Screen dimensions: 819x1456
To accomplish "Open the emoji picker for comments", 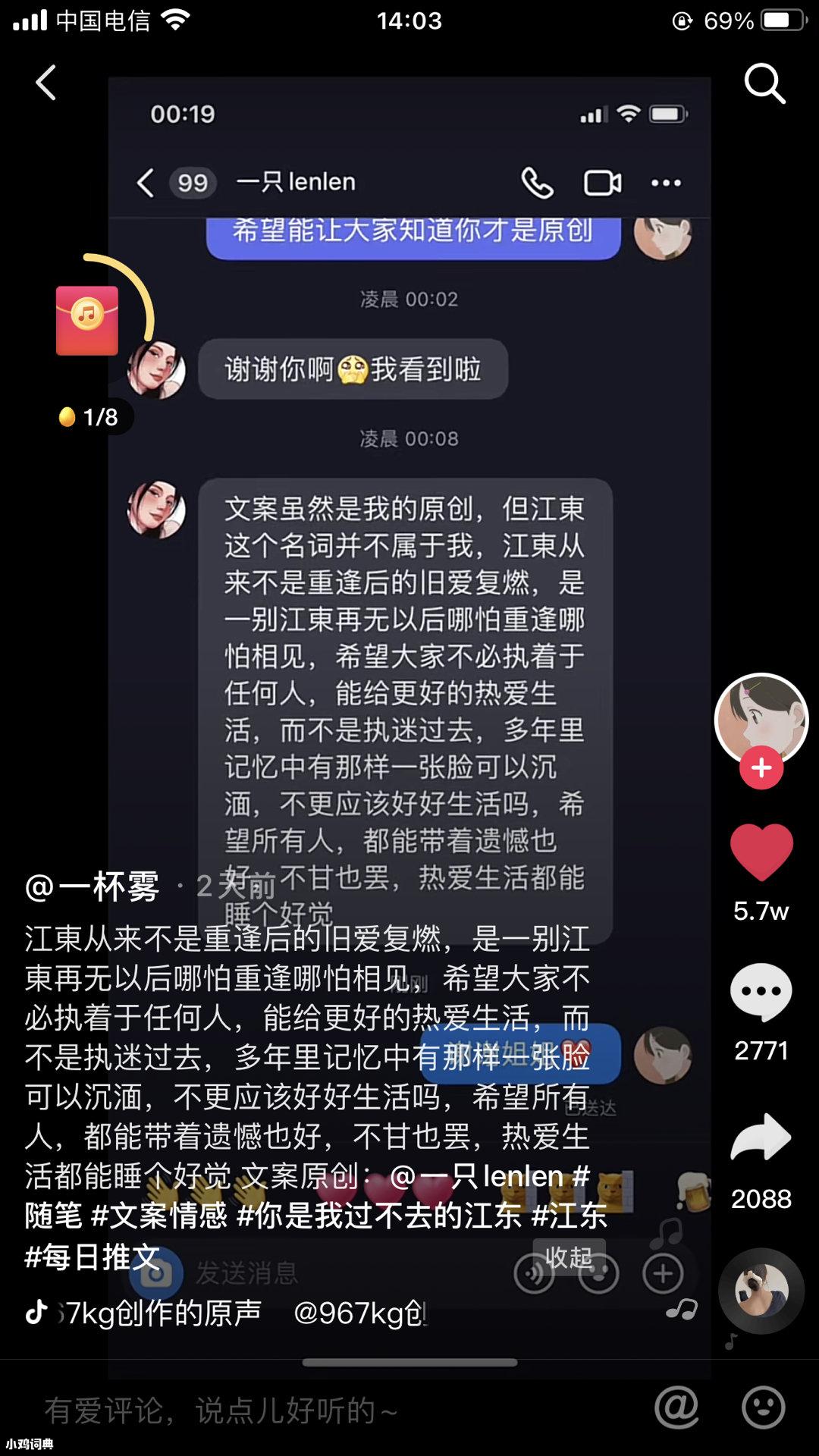I will pyautogui.click(x=763, y=1409).
